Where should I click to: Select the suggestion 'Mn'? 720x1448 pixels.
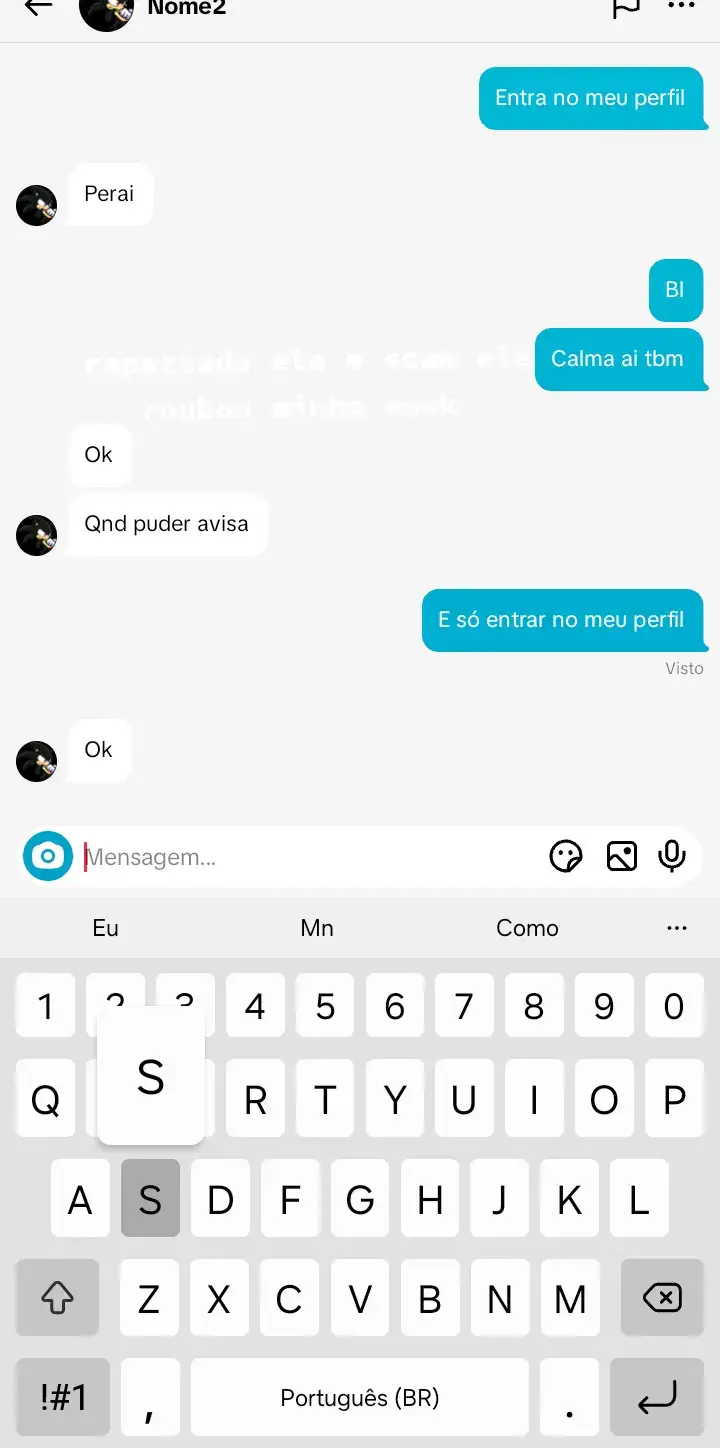(316, 928)
